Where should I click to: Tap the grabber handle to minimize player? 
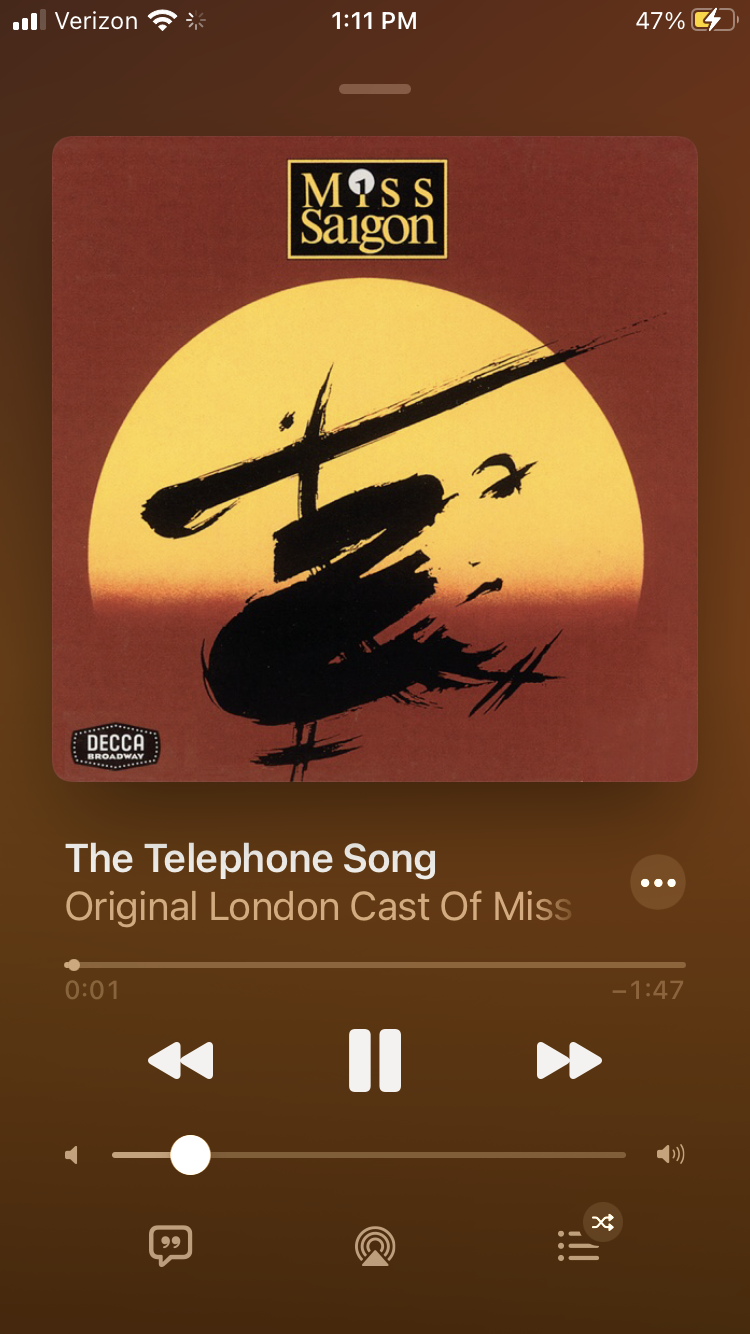pyautogui.click(x=375, y=89)
